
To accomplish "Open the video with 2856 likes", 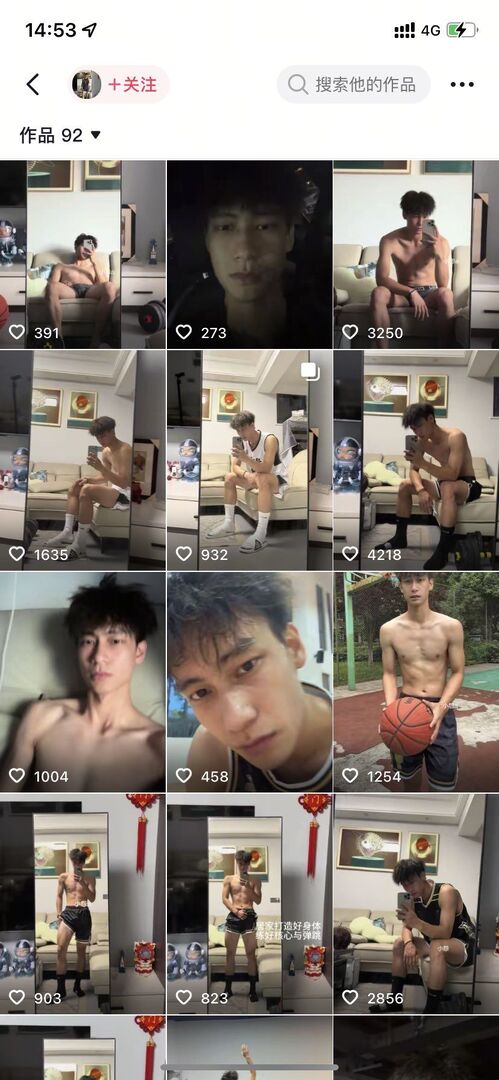I will click(x=416, y=903).
